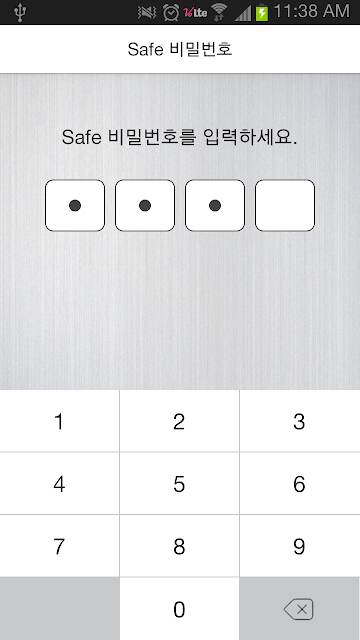Select the 7 key
Screen dimensions: 360x640
point(60,546)
